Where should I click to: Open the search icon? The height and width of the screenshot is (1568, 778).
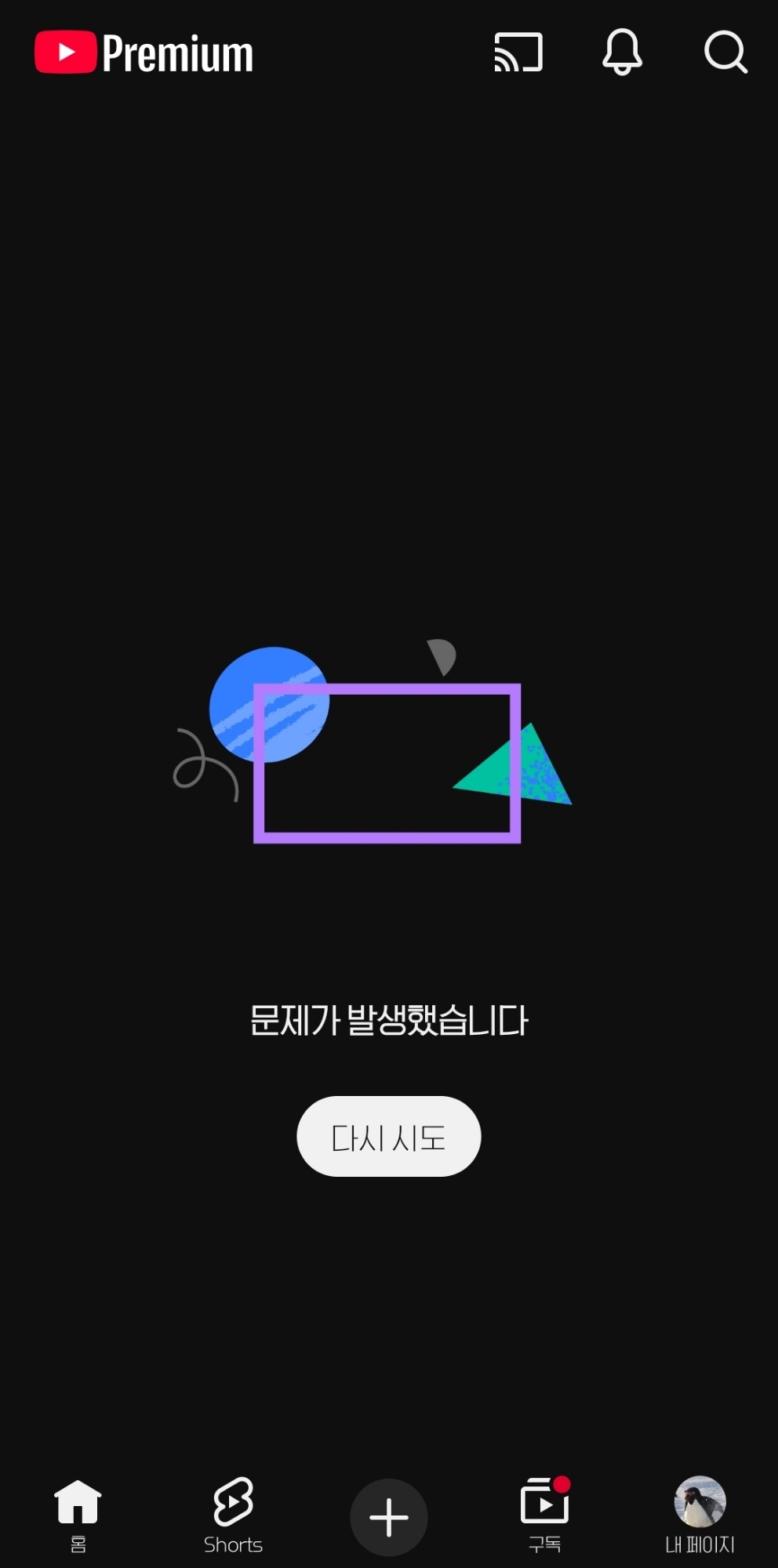pyautogui.click(x=725, y=53)
